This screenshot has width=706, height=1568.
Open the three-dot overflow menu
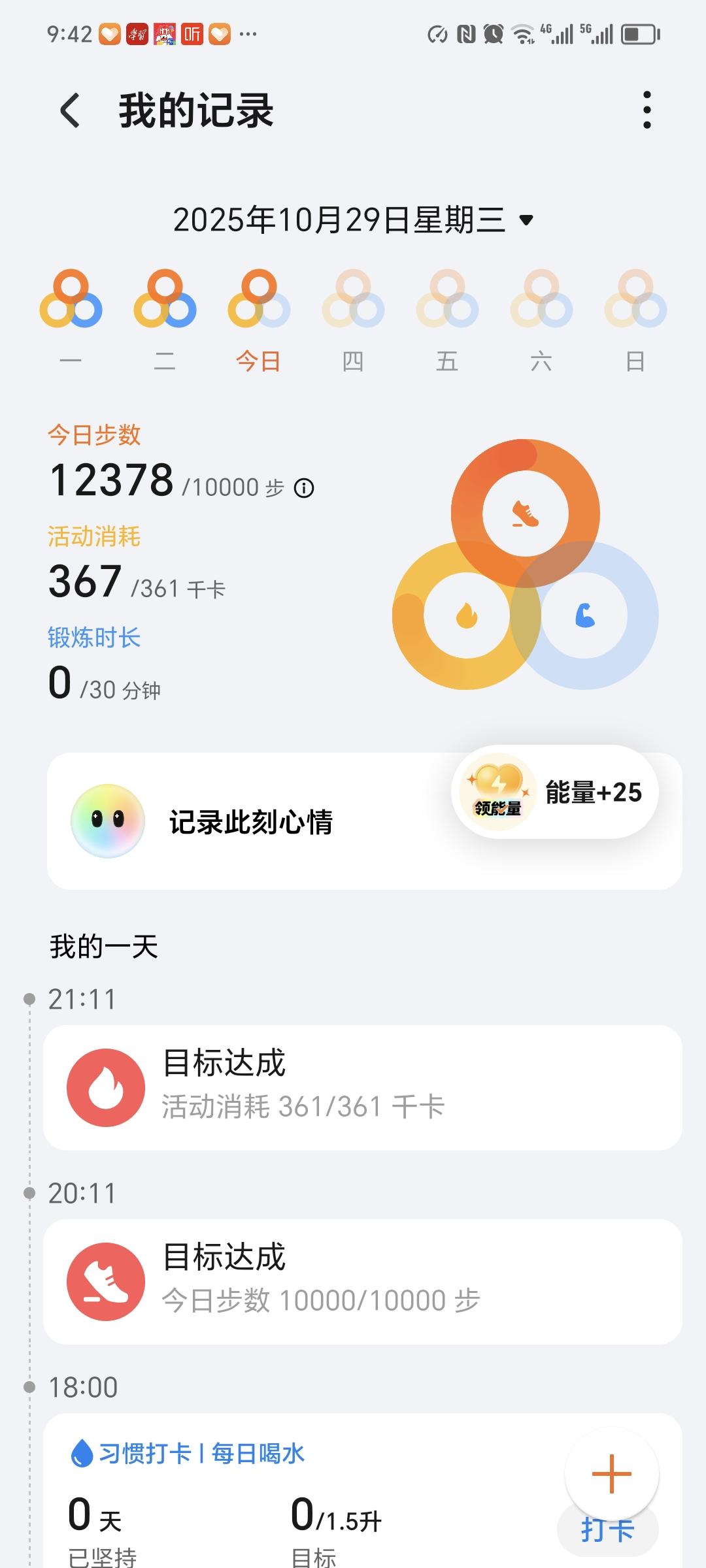[x=647, y=110]
